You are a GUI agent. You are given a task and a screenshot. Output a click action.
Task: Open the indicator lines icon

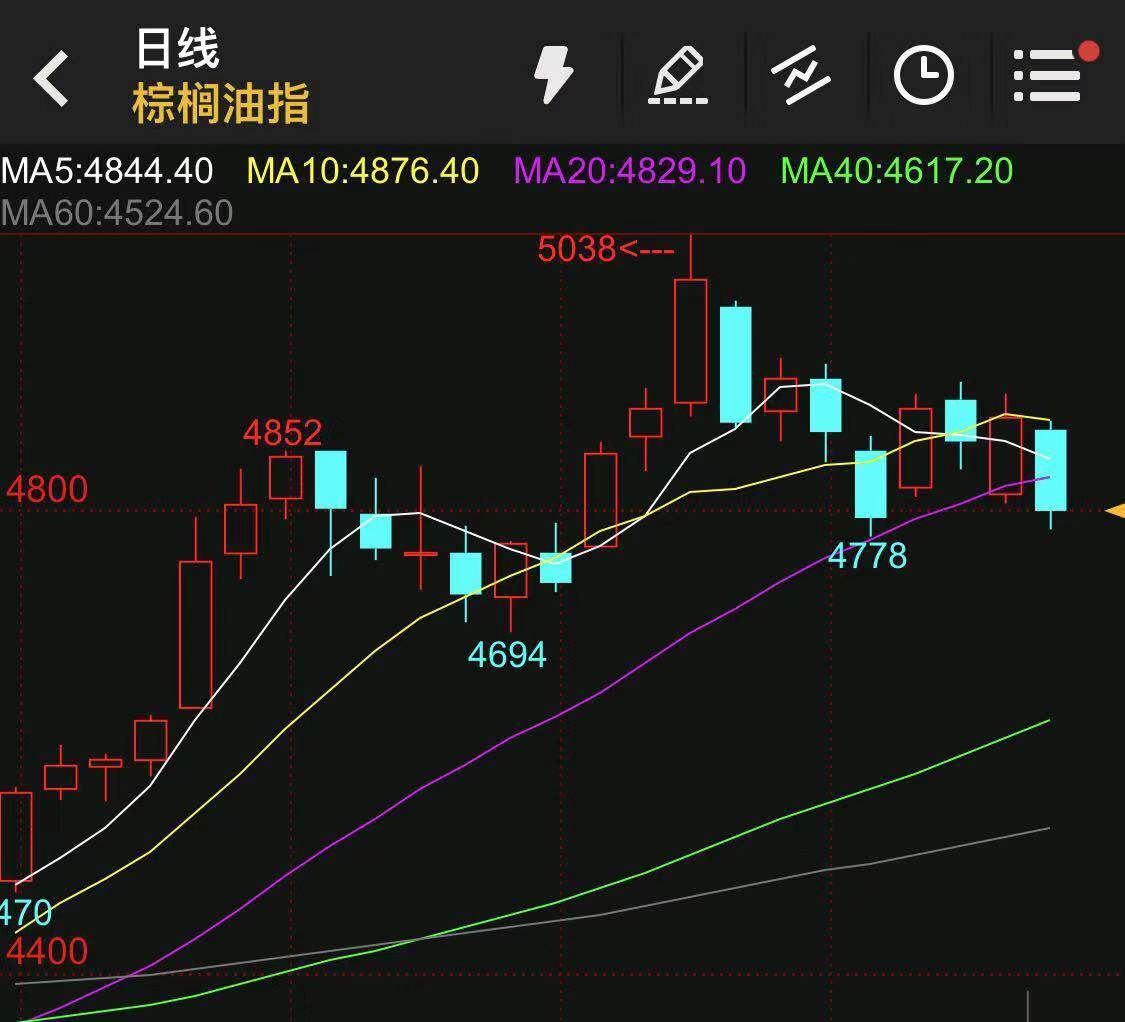[801, 75]
